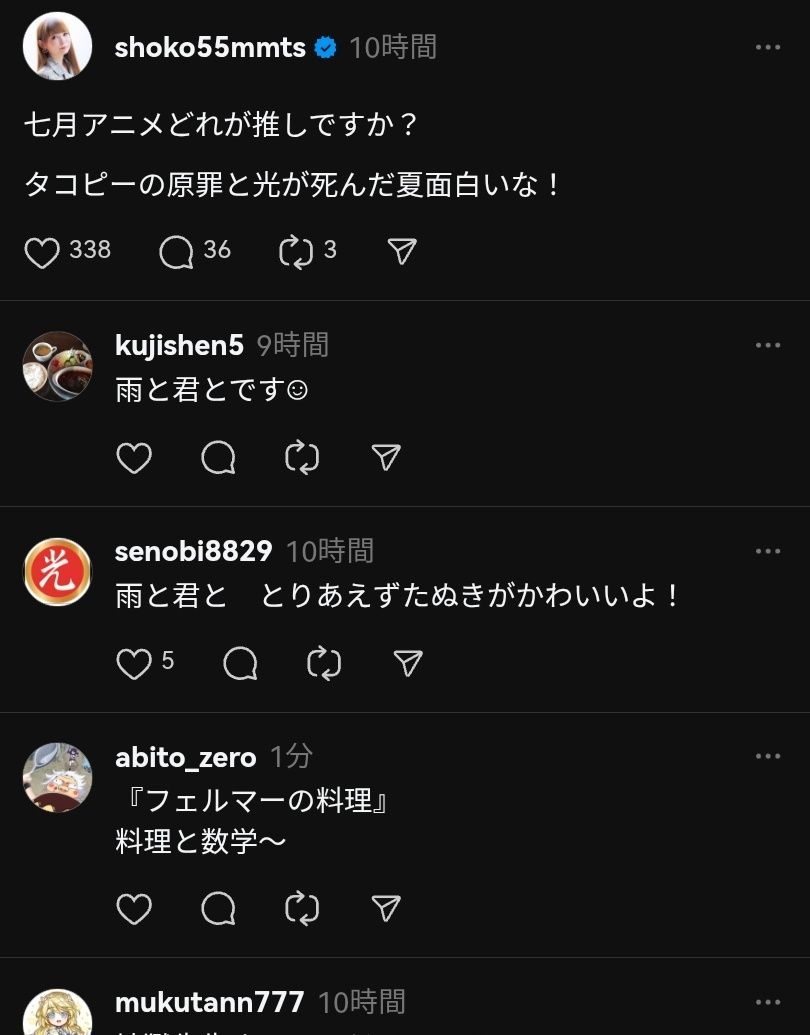Share senobi8829's reply
The width and height of the screenshot is (810, 1035).
(x=408, y=663)
